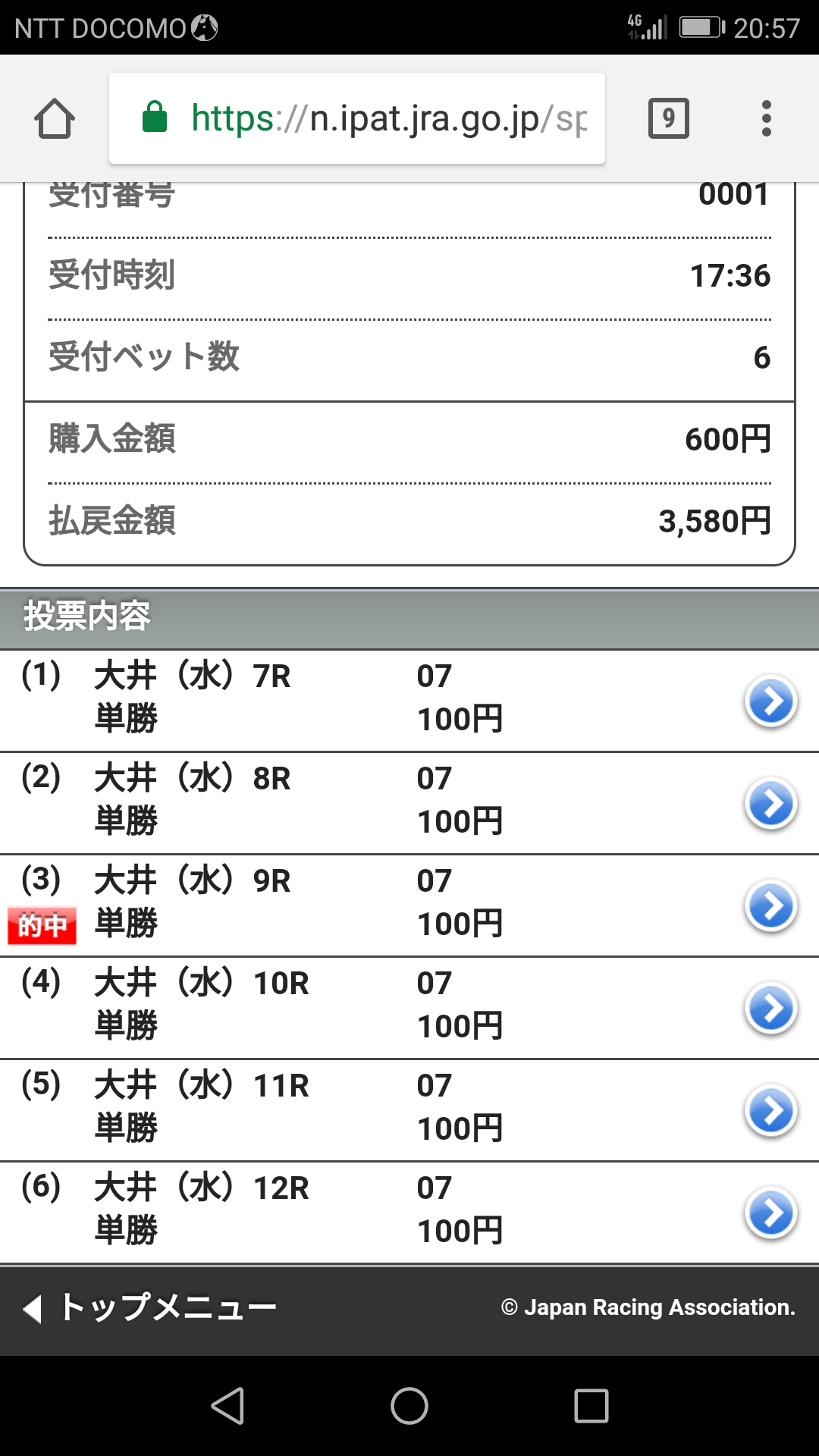819x1456 pixels.
Task: Return to トップメニュー
Action: coord(152,1308)
